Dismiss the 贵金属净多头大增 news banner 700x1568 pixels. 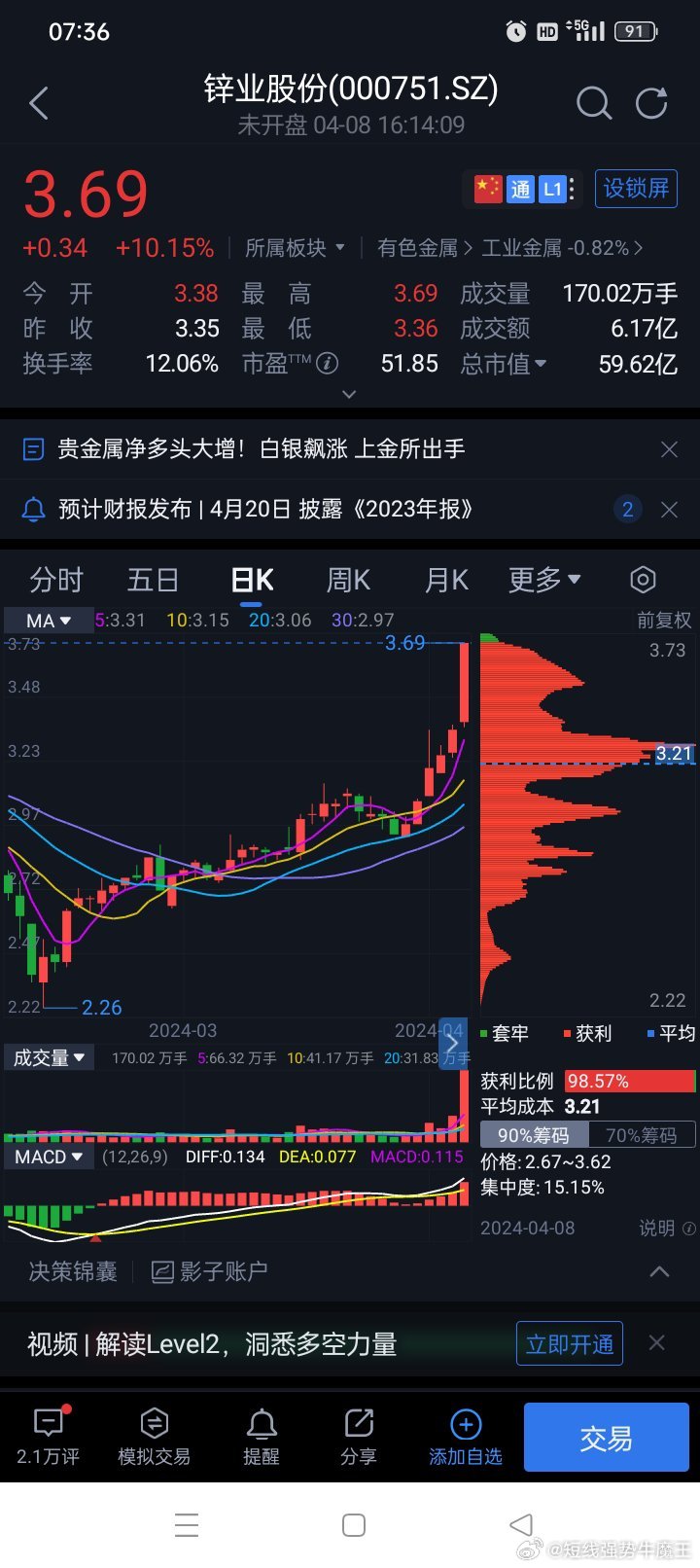coord(669,449)
